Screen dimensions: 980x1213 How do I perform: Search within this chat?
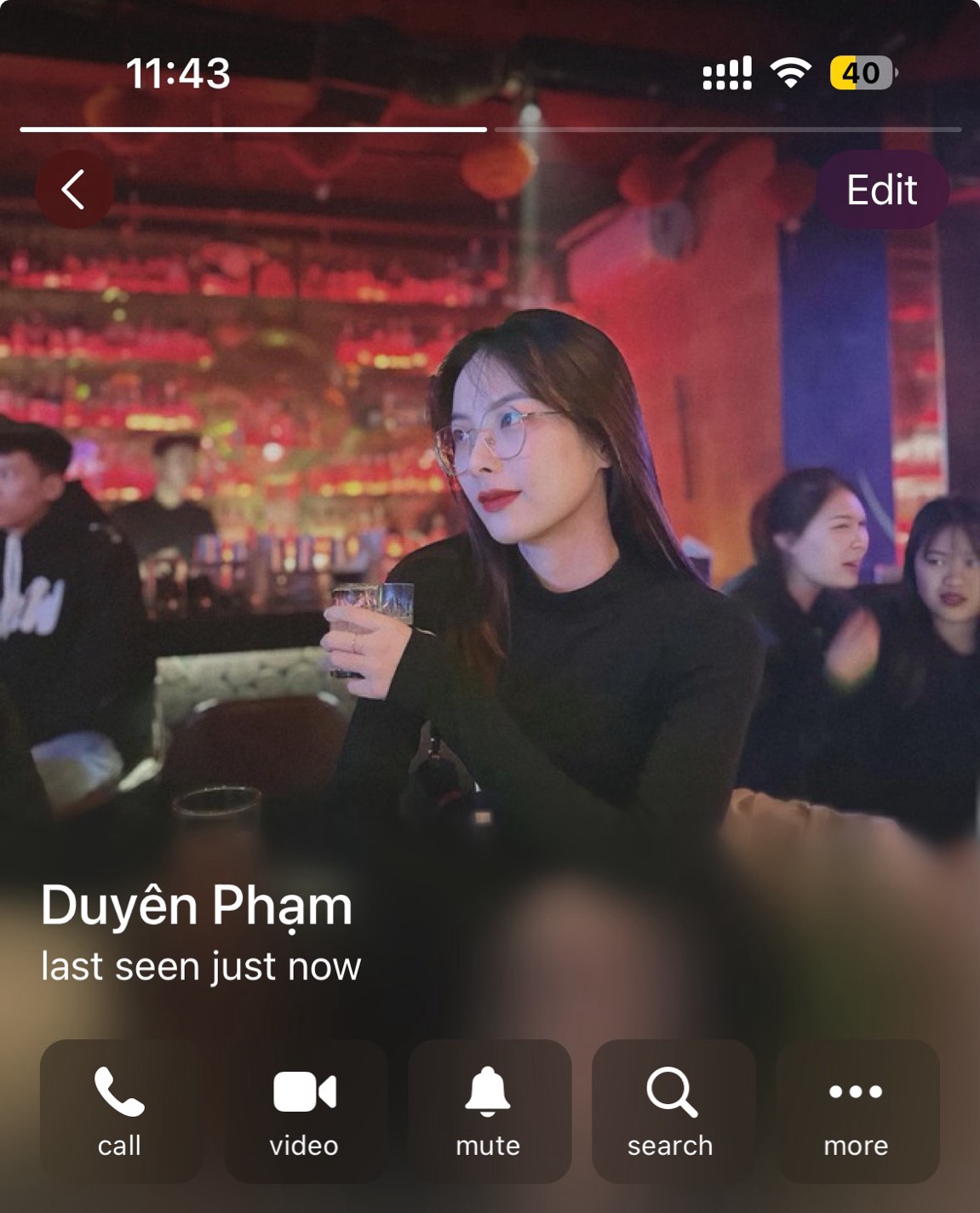pos(673,1110)
